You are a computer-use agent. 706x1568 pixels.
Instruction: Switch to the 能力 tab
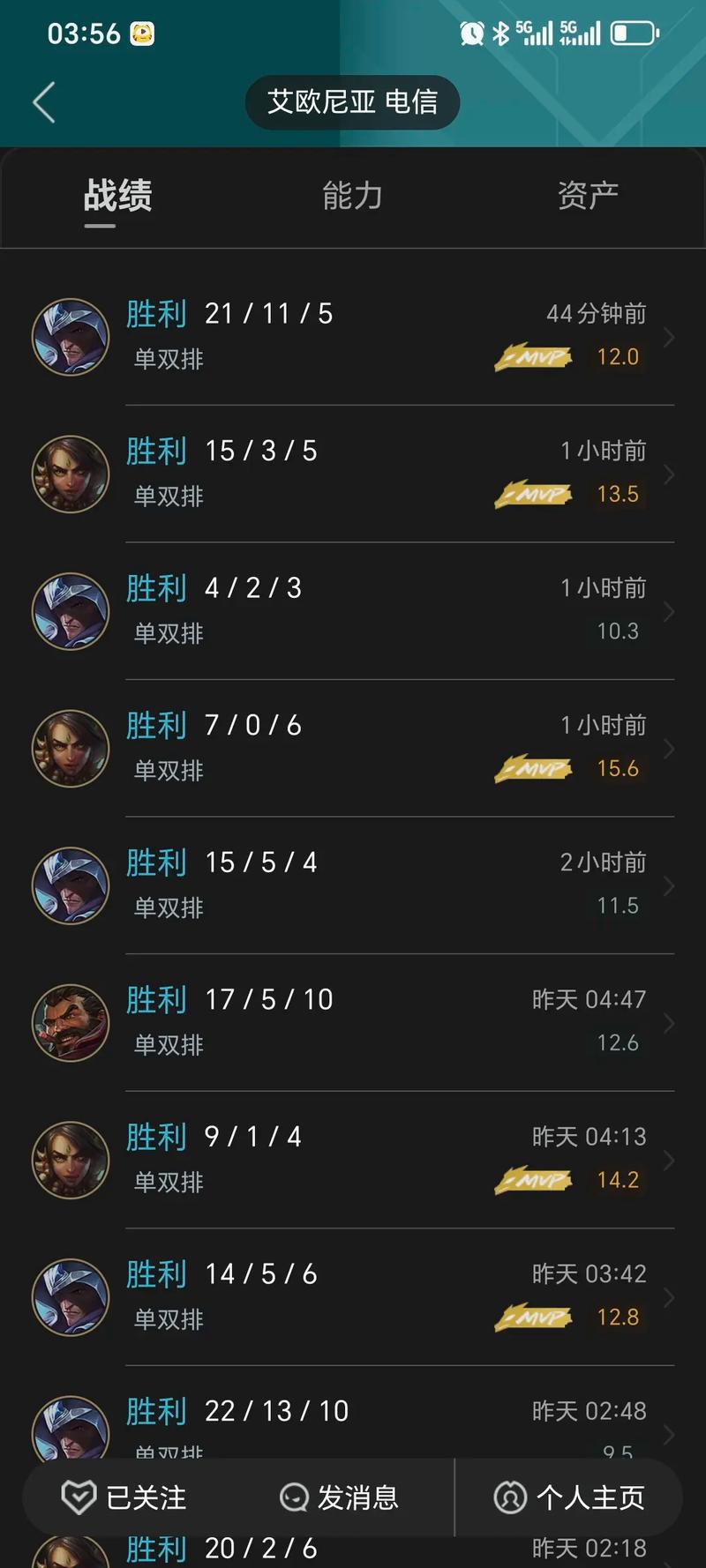point(352,196)
